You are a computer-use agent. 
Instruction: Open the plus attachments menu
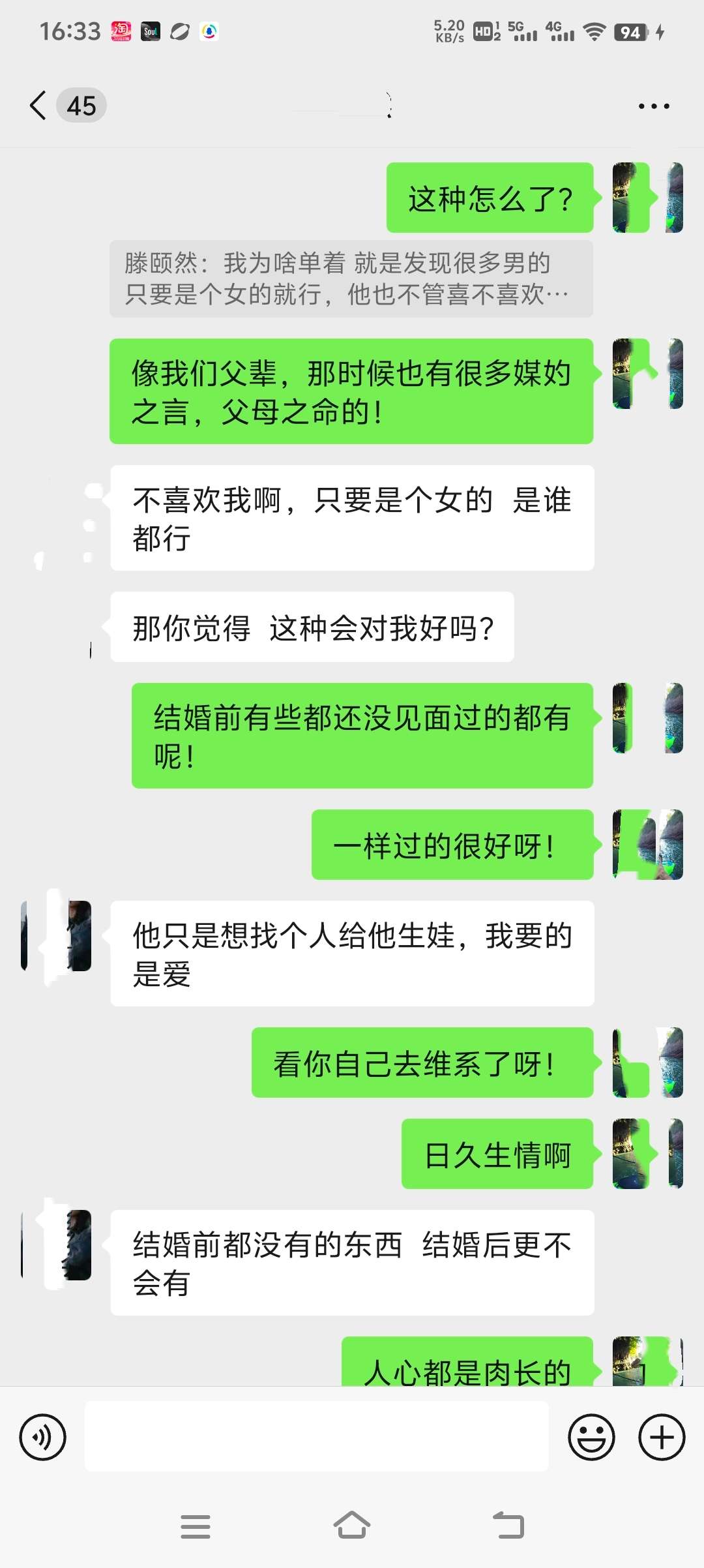coord(661,1437)
